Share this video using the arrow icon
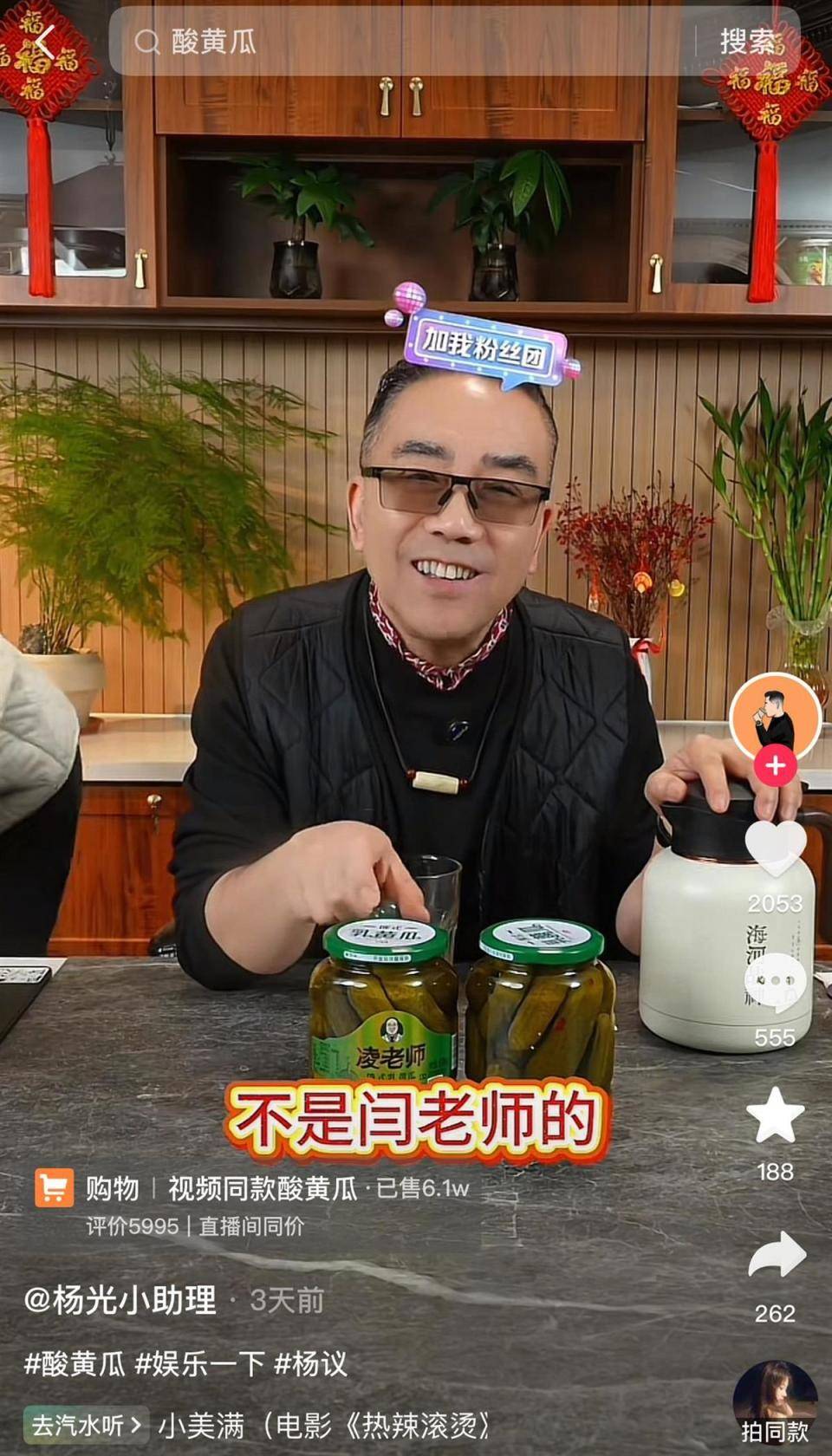The image size is (832, 1456). (775, 1257)
